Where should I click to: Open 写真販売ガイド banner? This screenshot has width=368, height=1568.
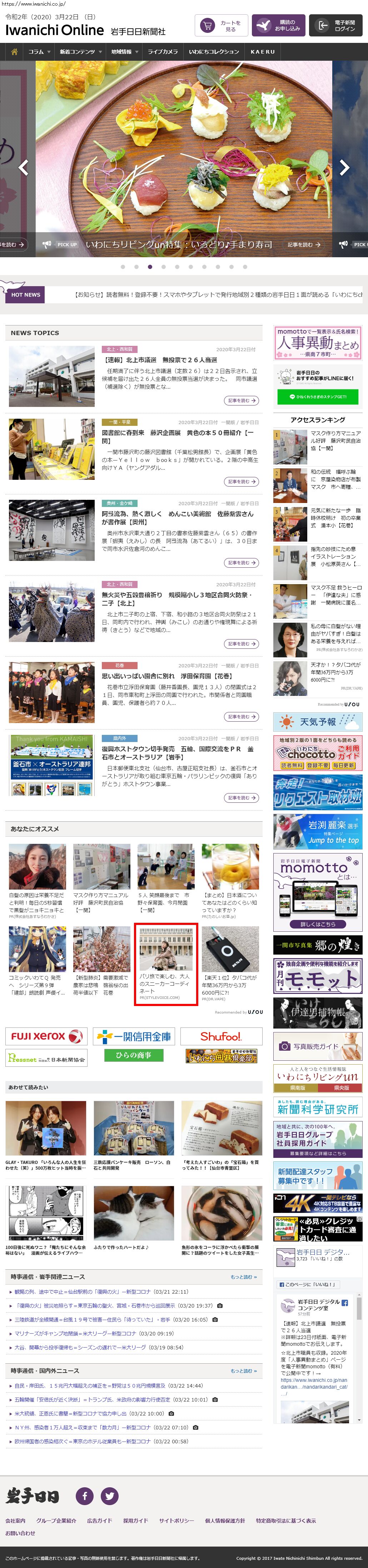click(318, 1046)
